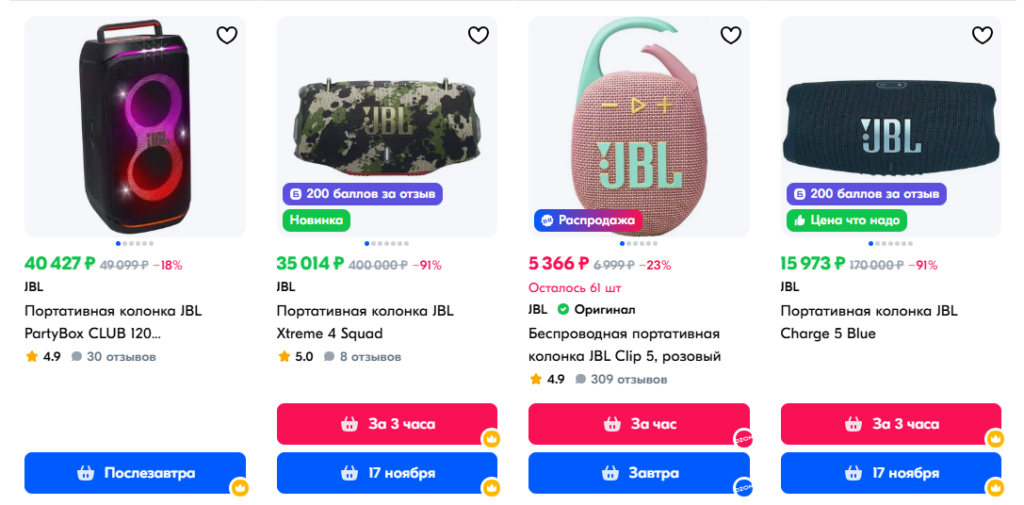Order Xtreme 4 Squad with За 3 часа delivery
1024x505 pixels.
tap(387, 424)
